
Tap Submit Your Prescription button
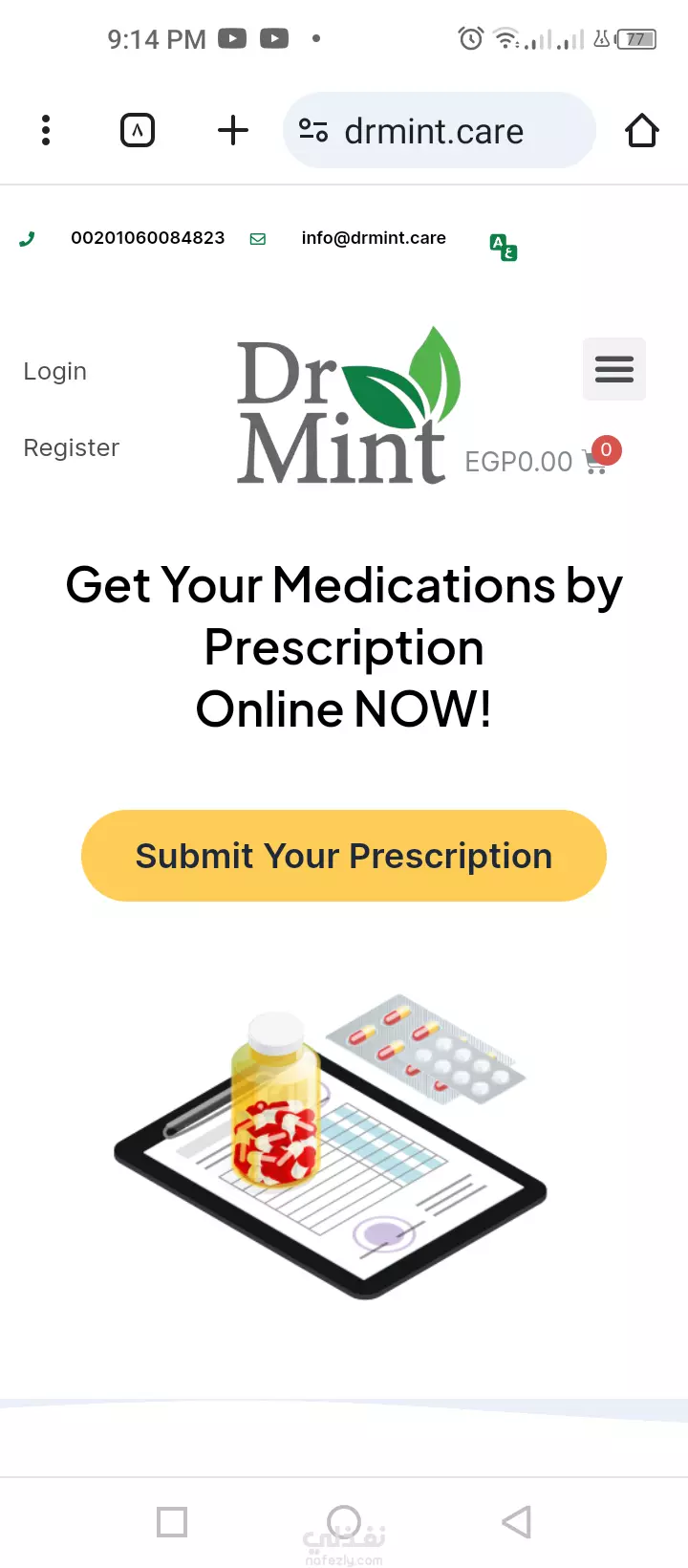[344, 856]
